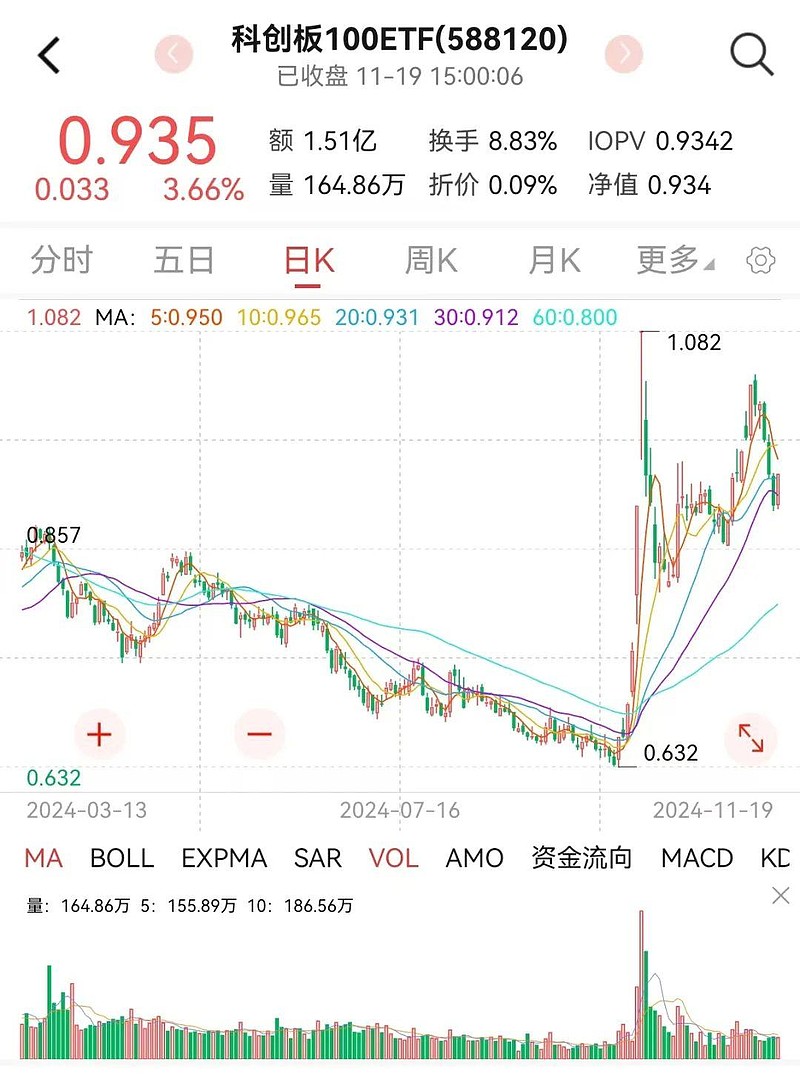Tap the 五日 chart option
Image resolution: width=800 pixels, height=1077 pixels.
click(x=185, y=258)
